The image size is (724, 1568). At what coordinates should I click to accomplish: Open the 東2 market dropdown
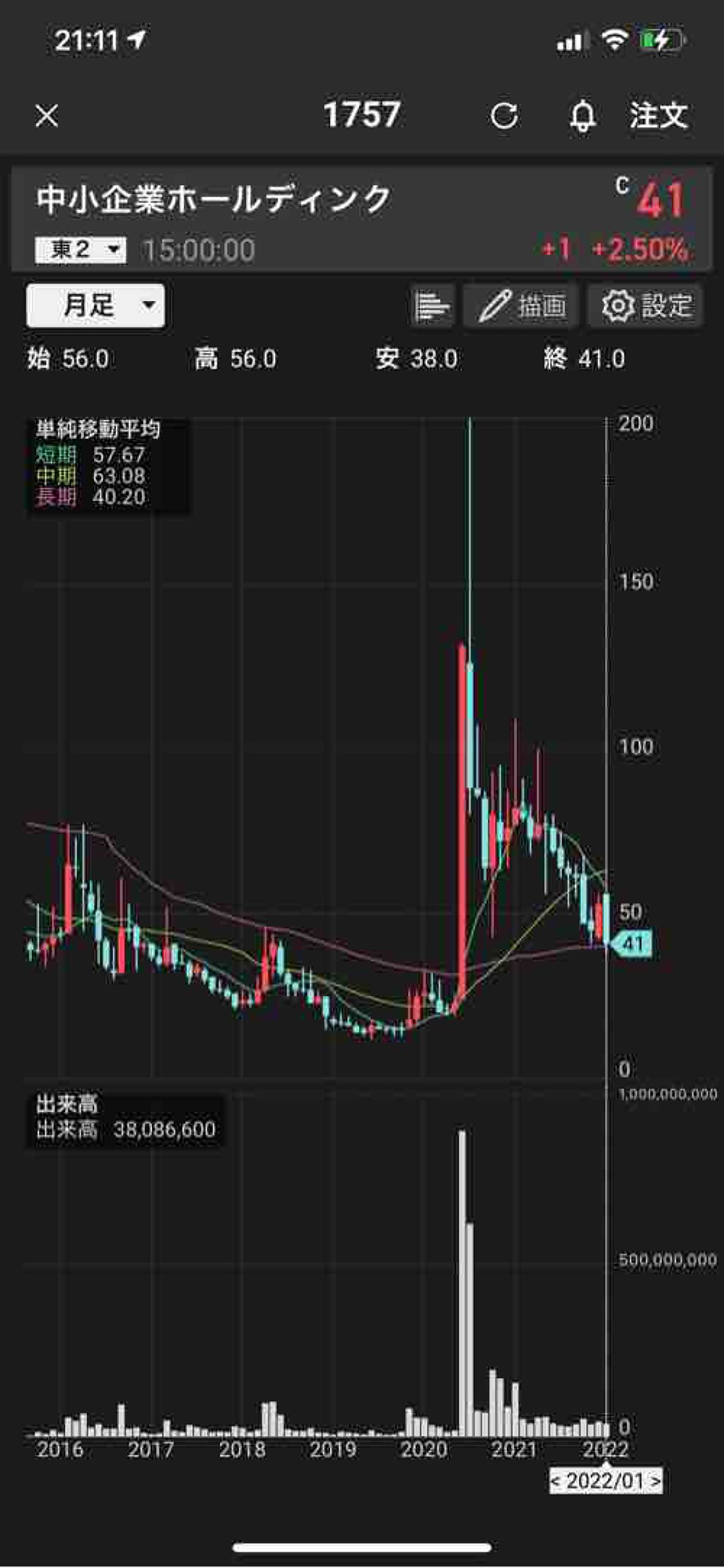tap(81, 250)
